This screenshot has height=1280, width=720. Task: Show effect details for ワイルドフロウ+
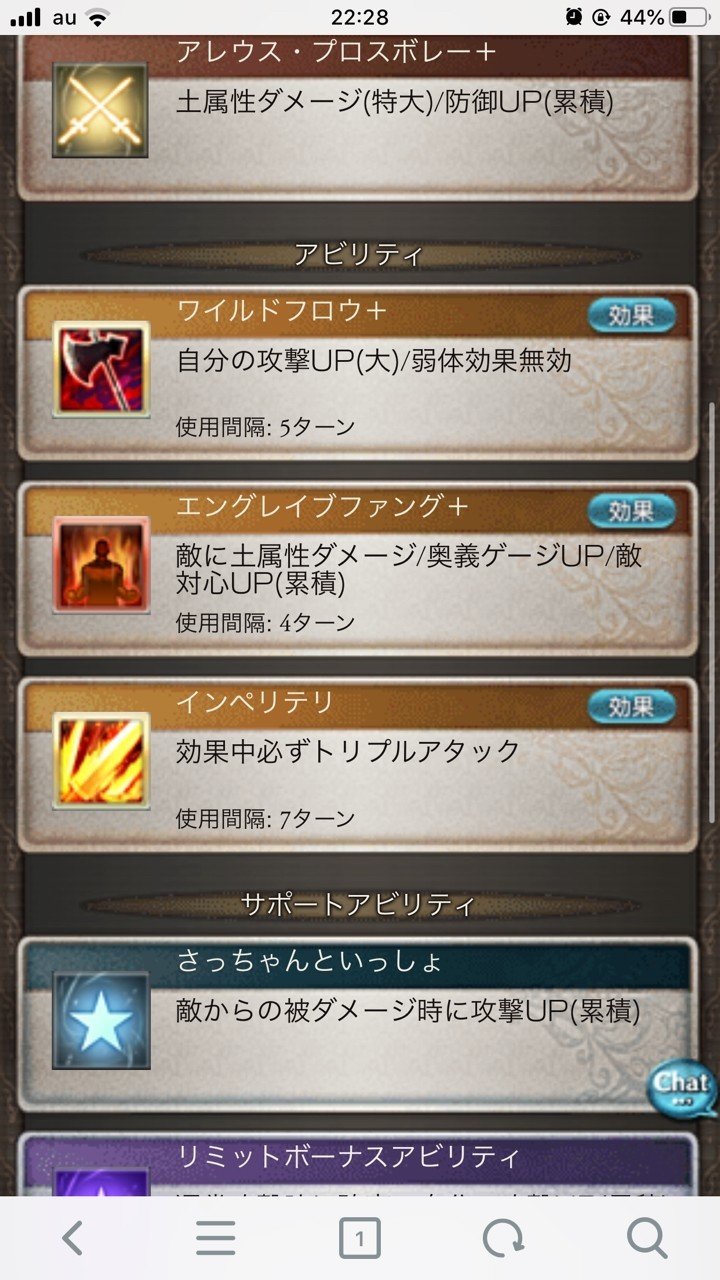click(631, 316)
